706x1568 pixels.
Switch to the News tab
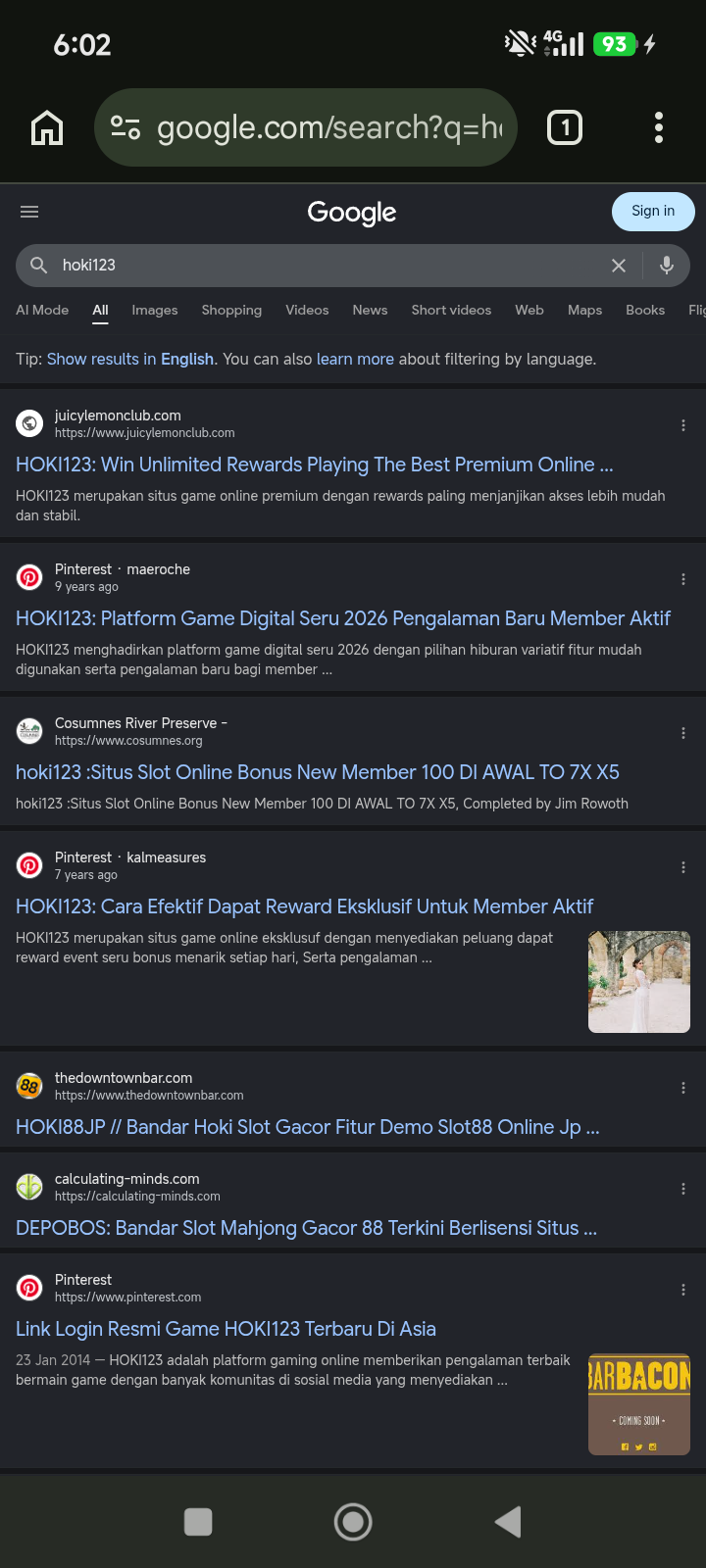(370, 310)
